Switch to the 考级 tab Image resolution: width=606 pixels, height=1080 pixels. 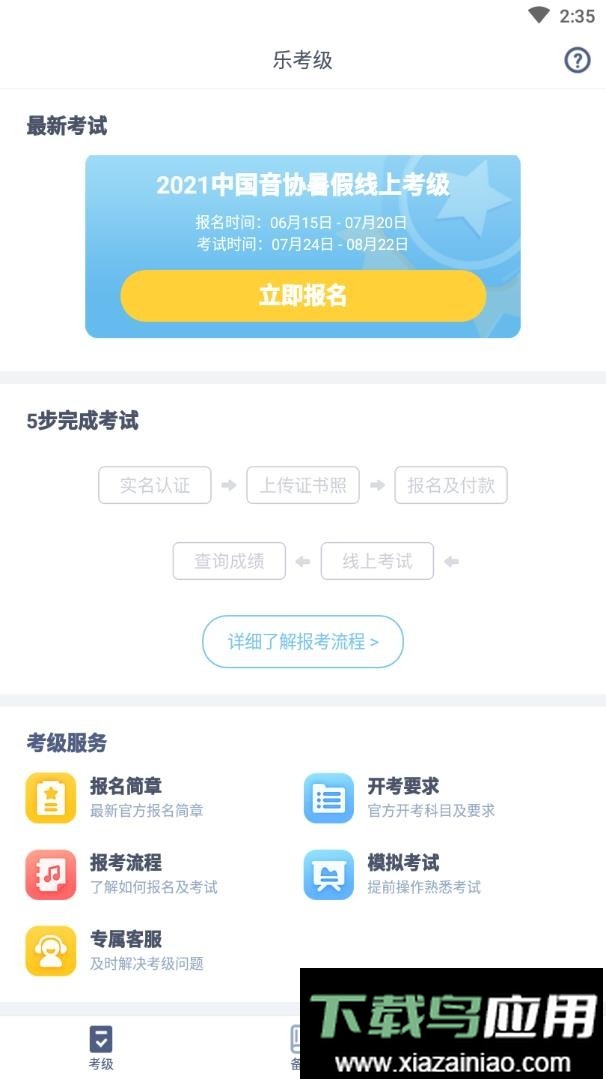[101, 1046]
